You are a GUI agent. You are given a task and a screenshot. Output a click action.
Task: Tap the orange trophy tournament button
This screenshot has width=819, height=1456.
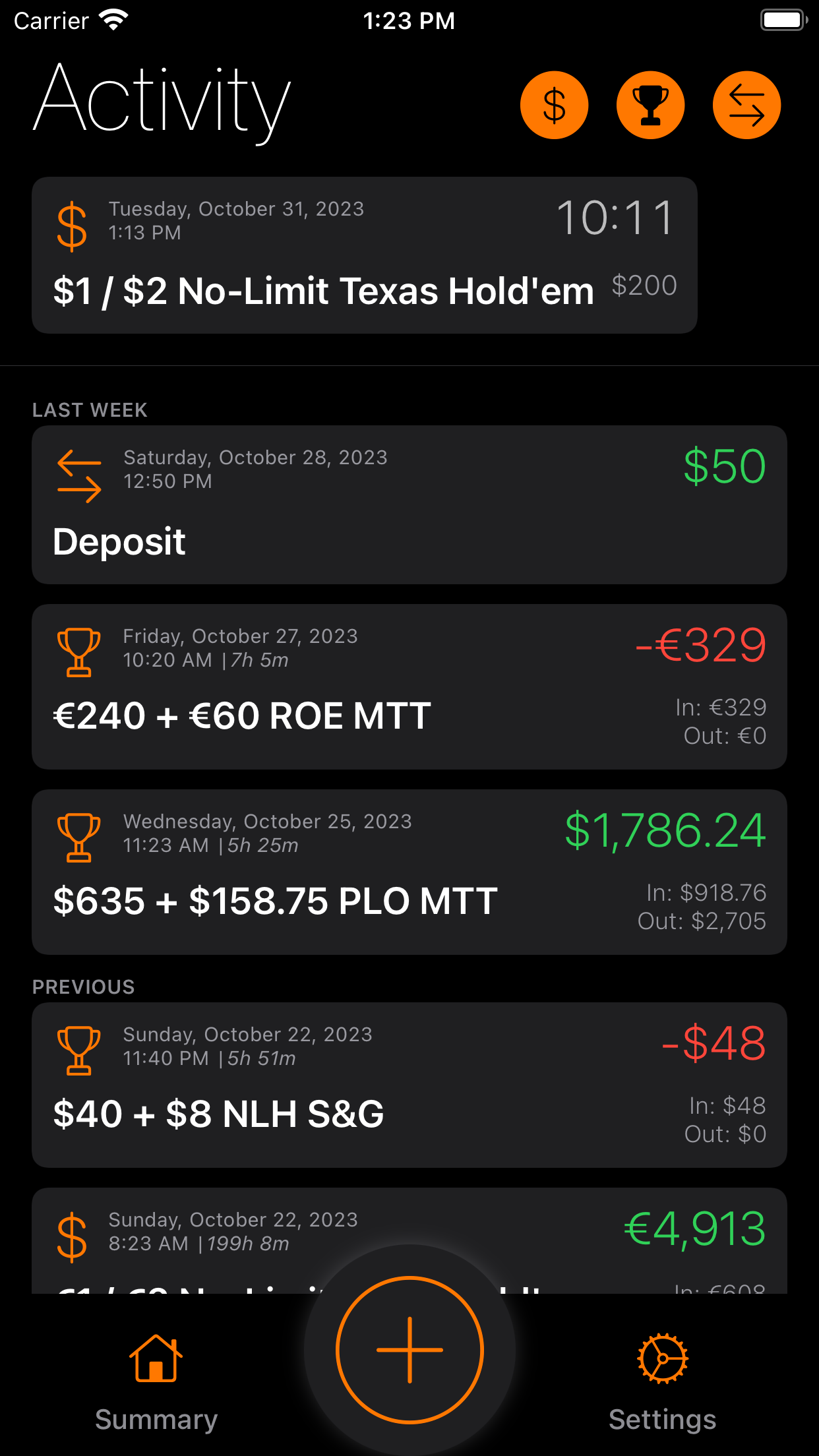tap(650, 106)
